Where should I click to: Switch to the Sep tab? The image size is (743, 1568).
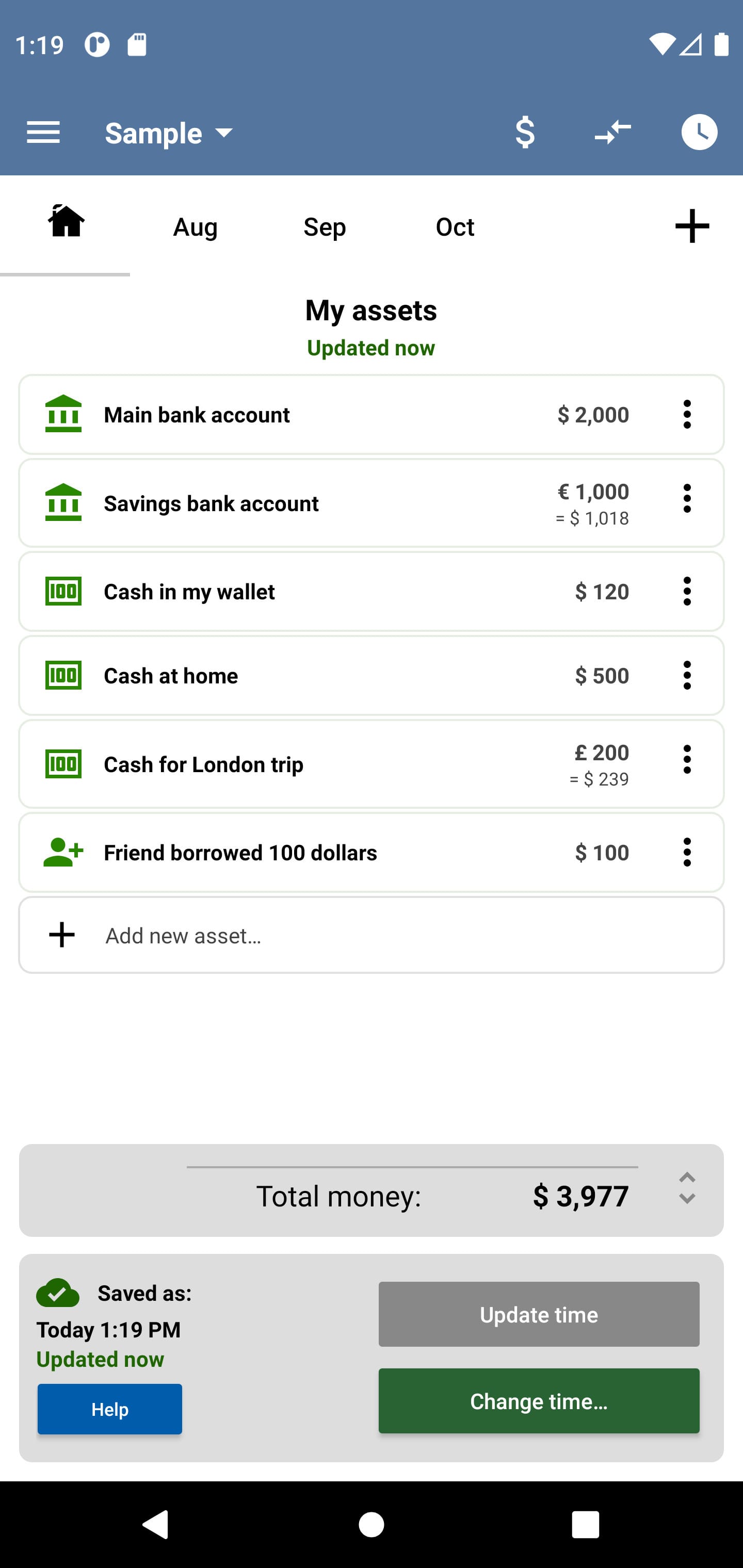pyautogui.click(x=325, y=226)
